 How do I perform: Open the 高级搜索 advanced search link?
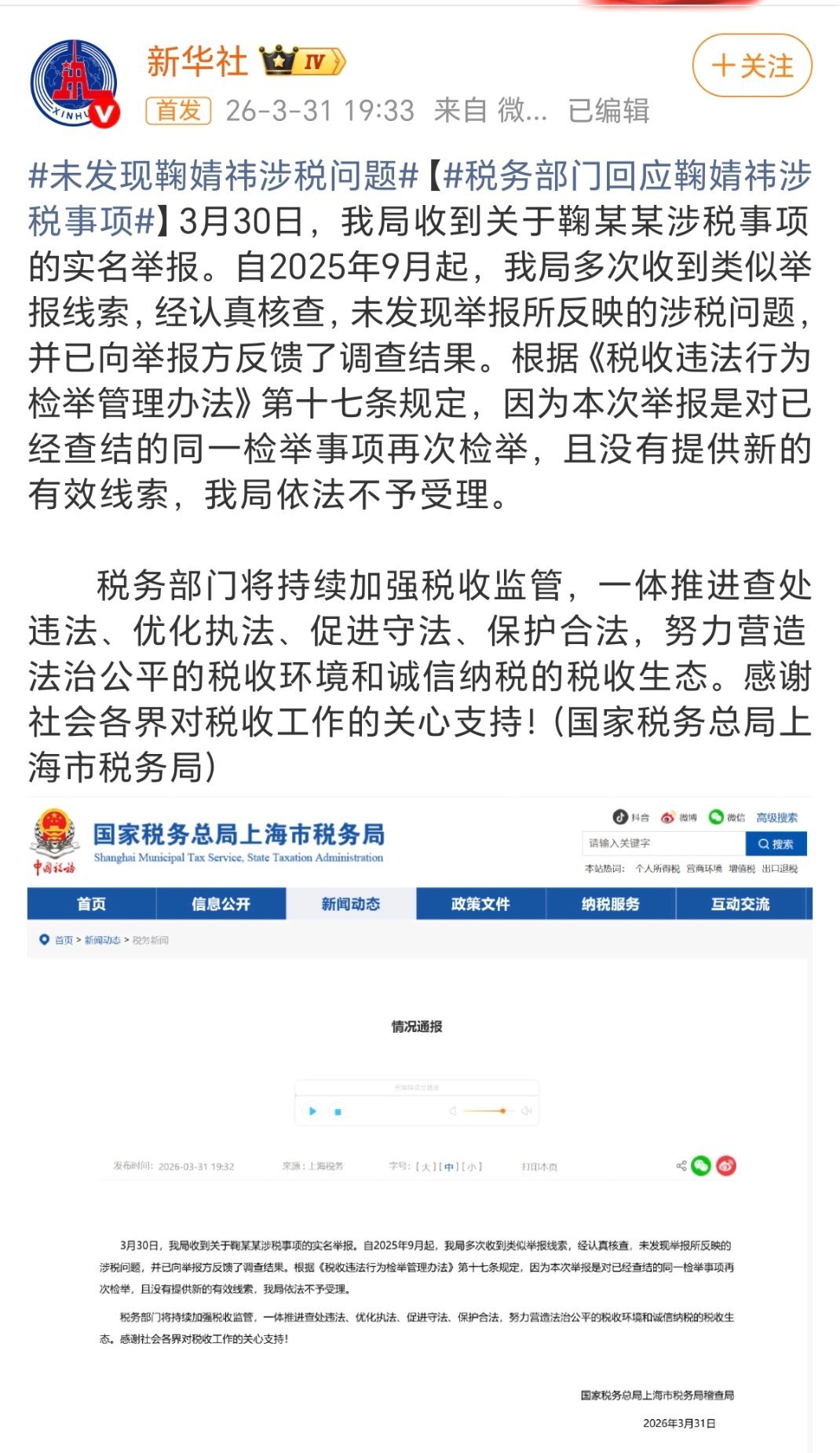(x=777, y=818)
